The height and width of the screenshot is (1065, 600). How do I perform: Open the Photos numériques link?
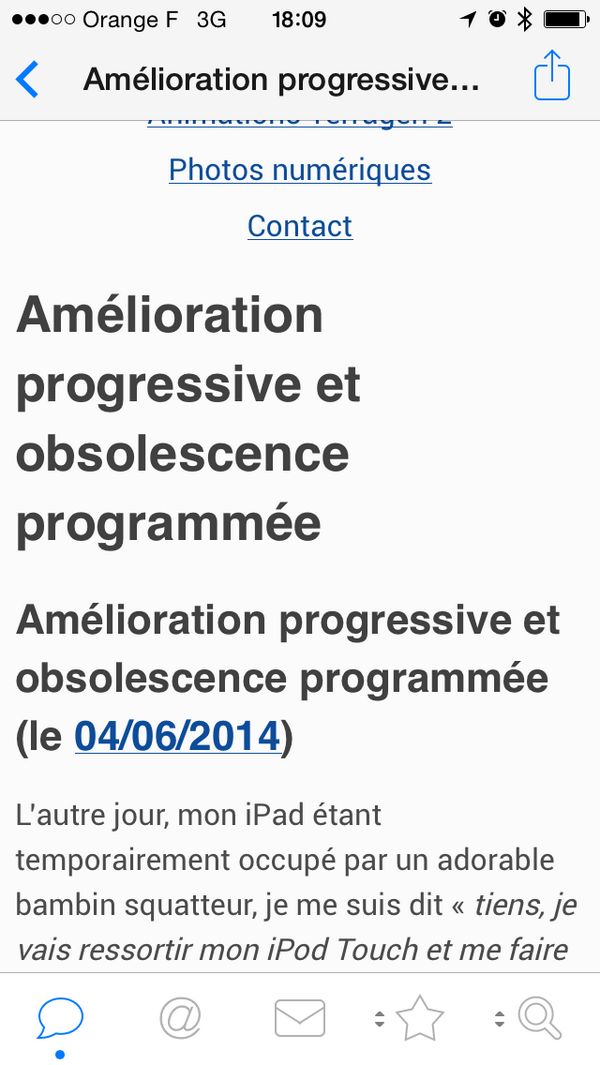coord(300,170)
